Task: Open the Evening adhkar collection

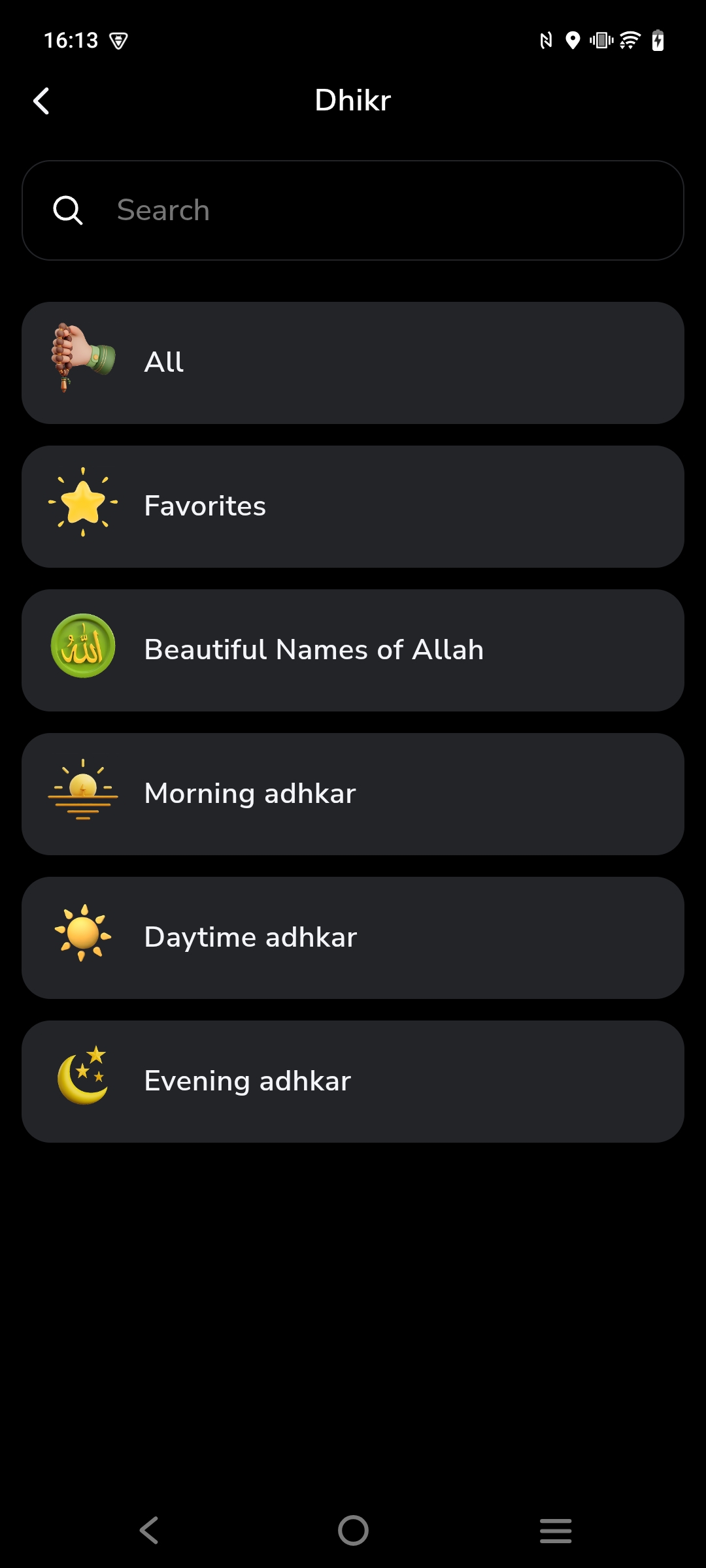Action: [x=353, y=1080]
